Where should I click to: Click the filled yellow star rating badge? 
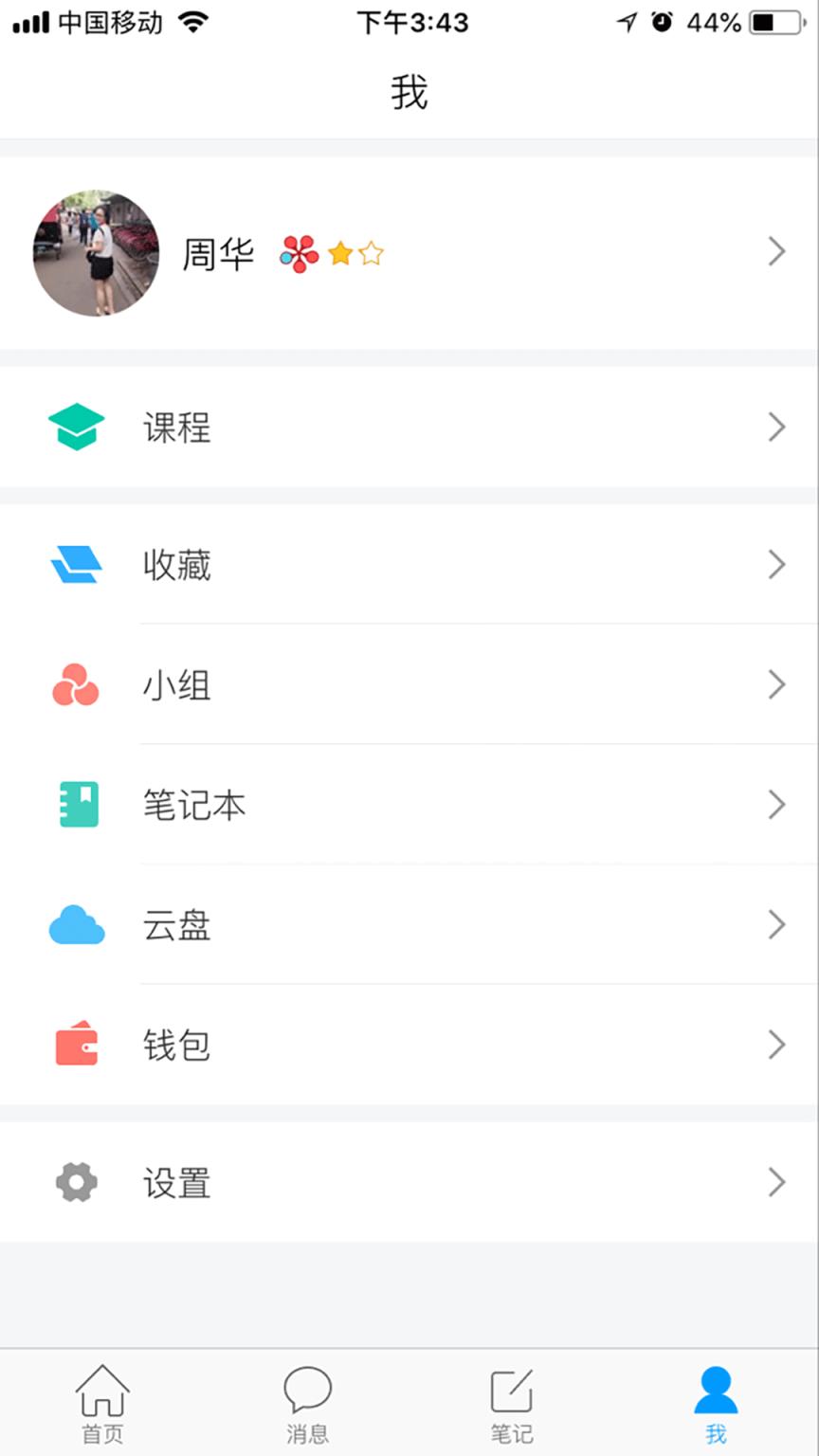coord(338,253)
